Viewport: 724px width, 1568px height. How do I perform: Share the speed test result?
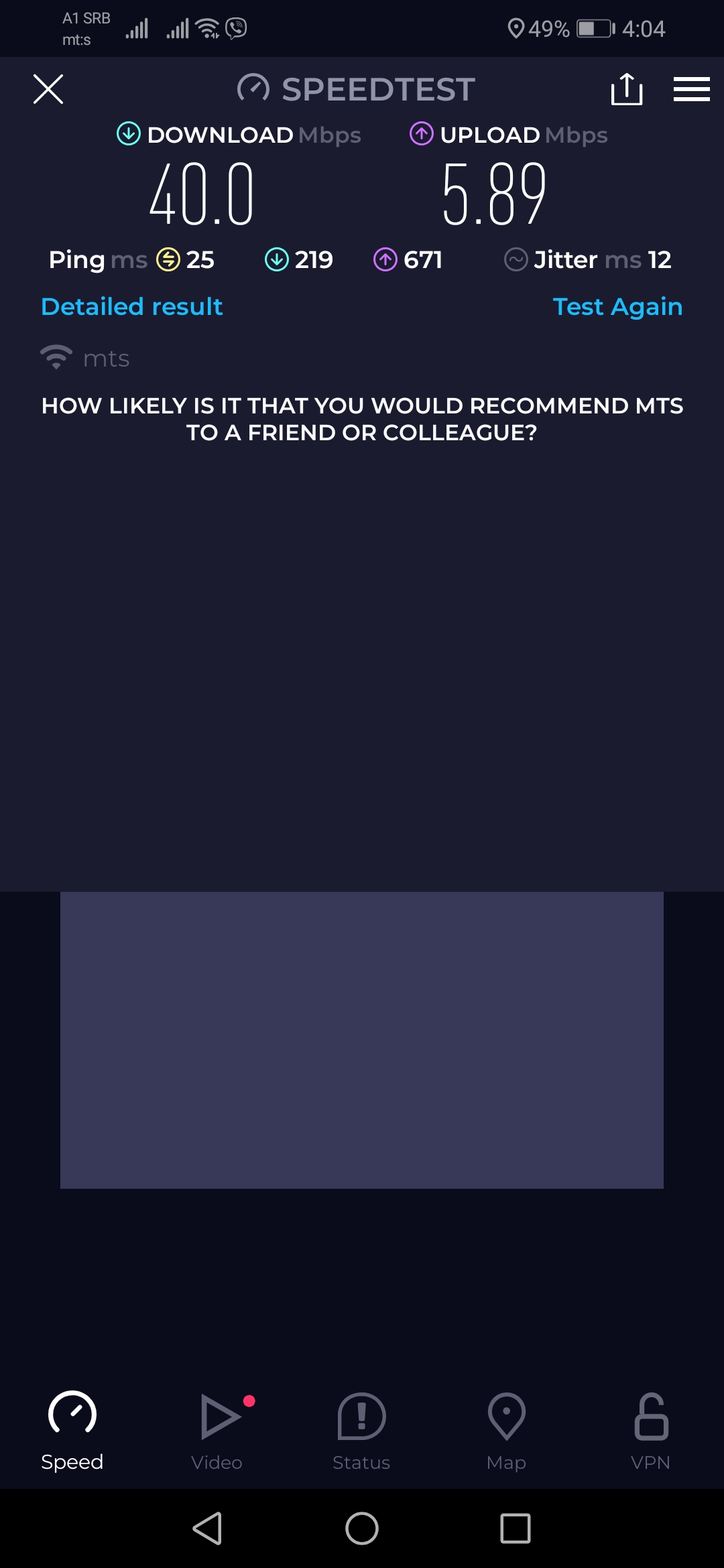tap(627, 89)
